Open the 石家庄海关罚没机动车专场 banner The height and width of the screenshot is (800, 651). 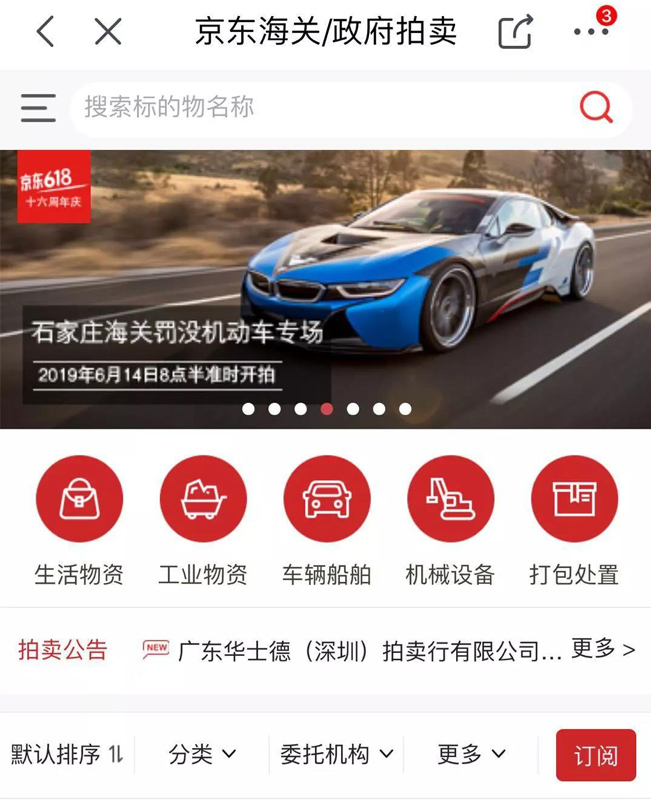(x=325, y=290)
